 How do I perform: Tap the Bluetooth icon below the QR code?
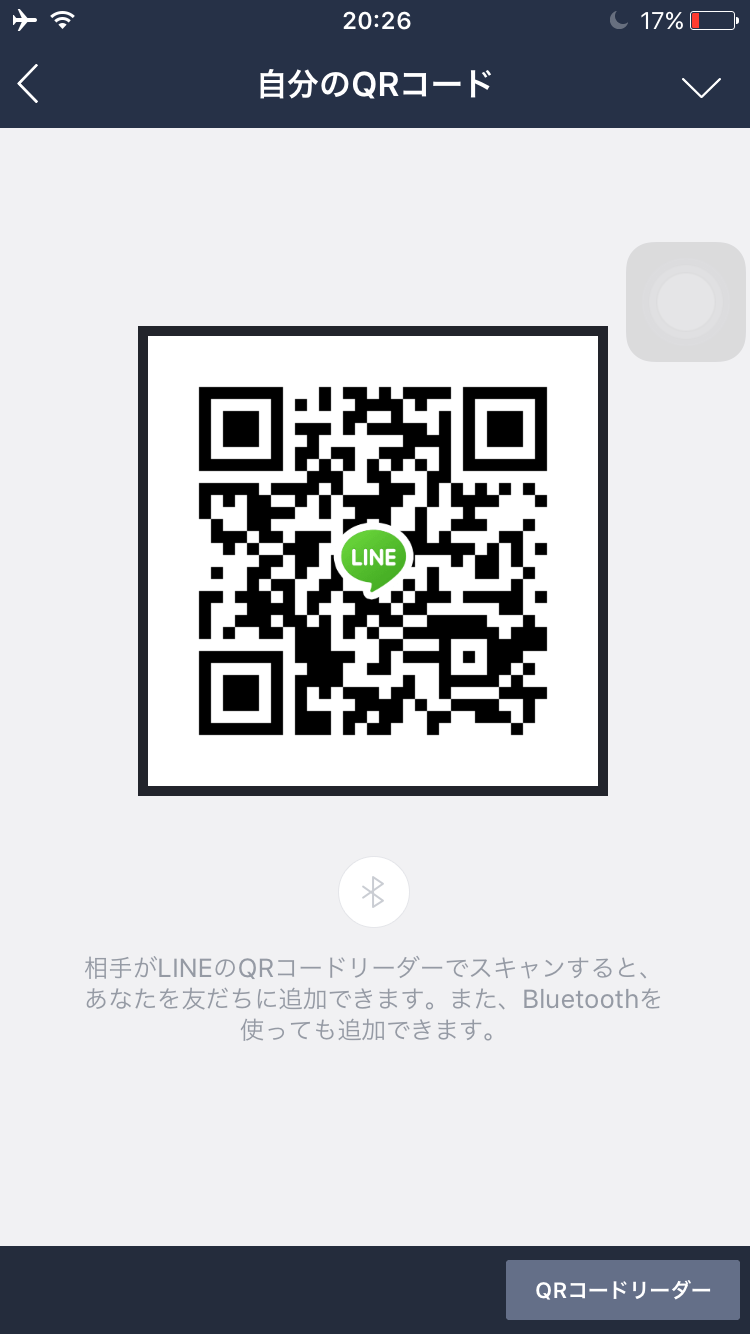(x=374, y=892)
